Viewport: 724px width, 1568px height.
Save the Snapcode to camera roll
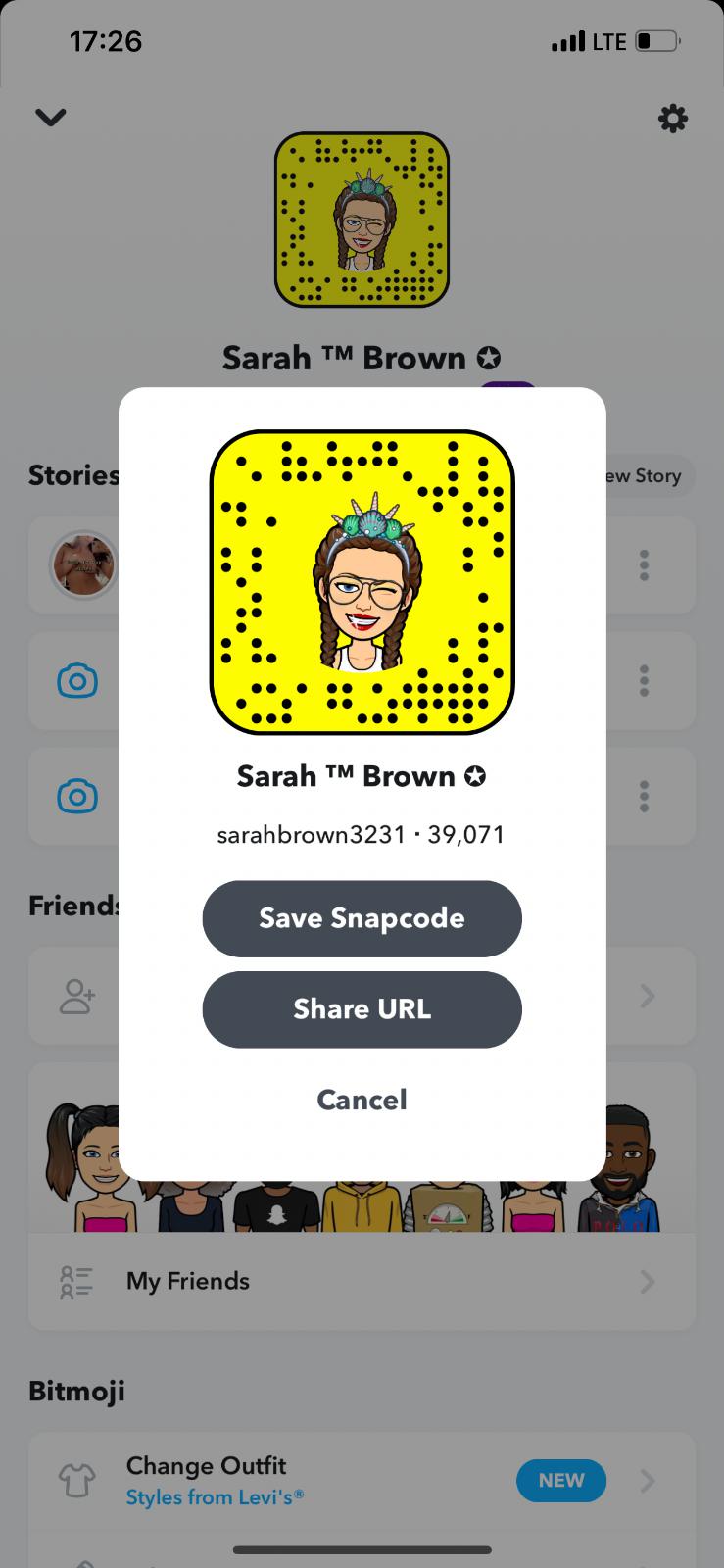click(362, 918)
